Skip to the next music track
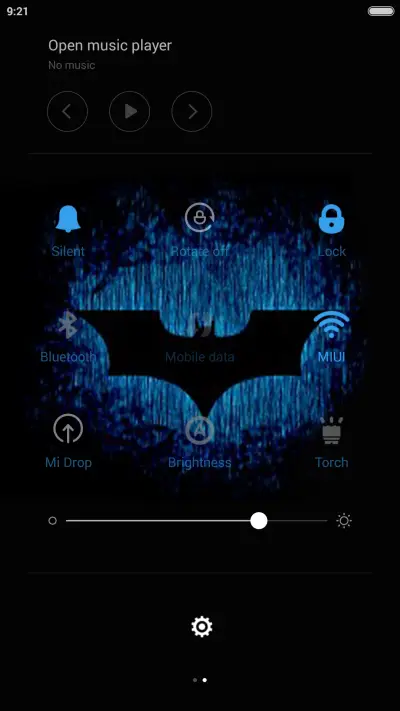The image size is (400, 711). click(x=191, y=111)
